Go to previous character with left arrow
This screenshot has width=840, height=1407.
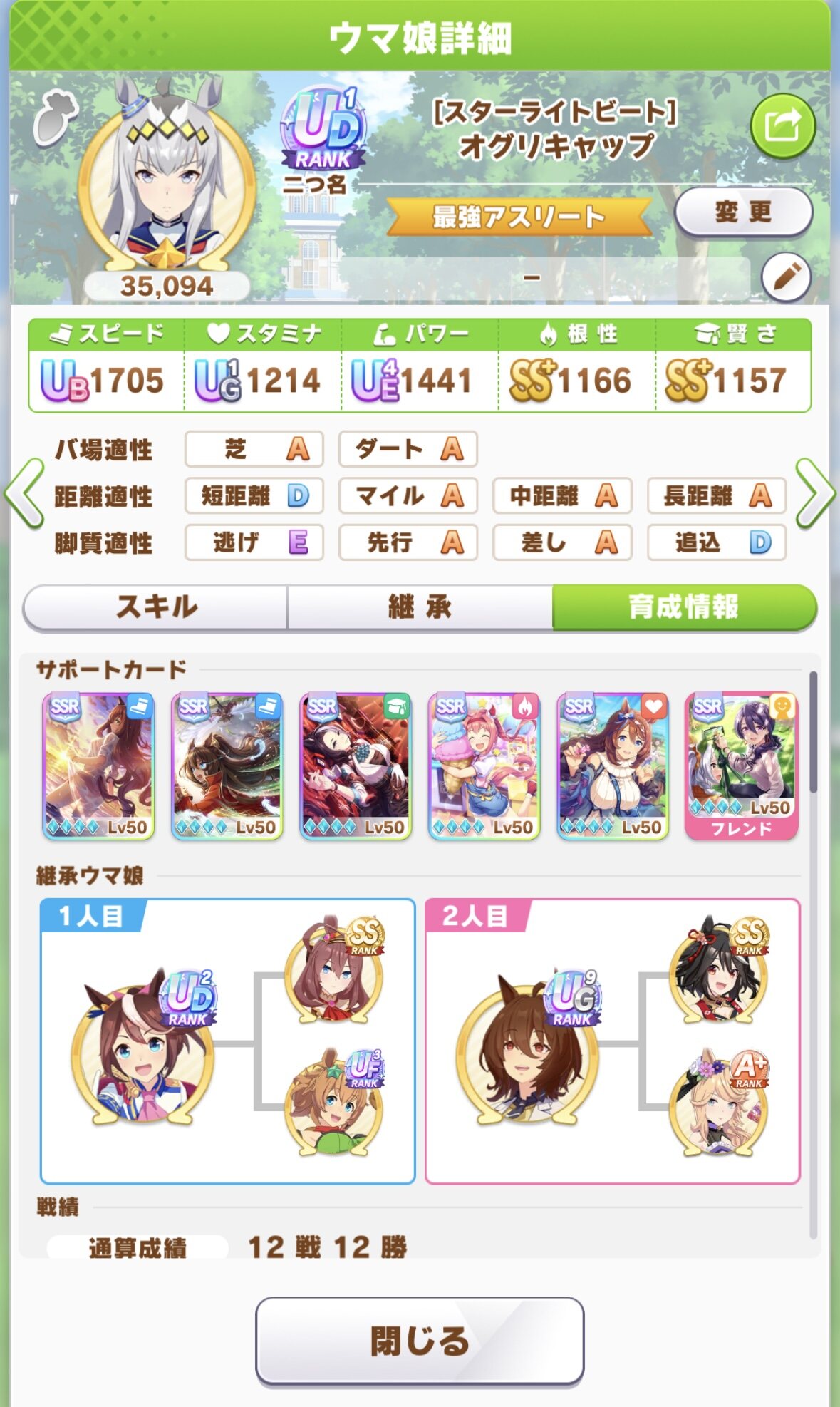click(25, 494)
